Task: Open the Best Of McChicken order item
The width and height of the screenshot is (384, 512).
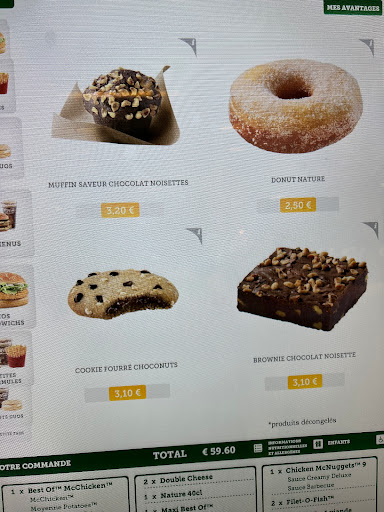Action: [65, 495]
